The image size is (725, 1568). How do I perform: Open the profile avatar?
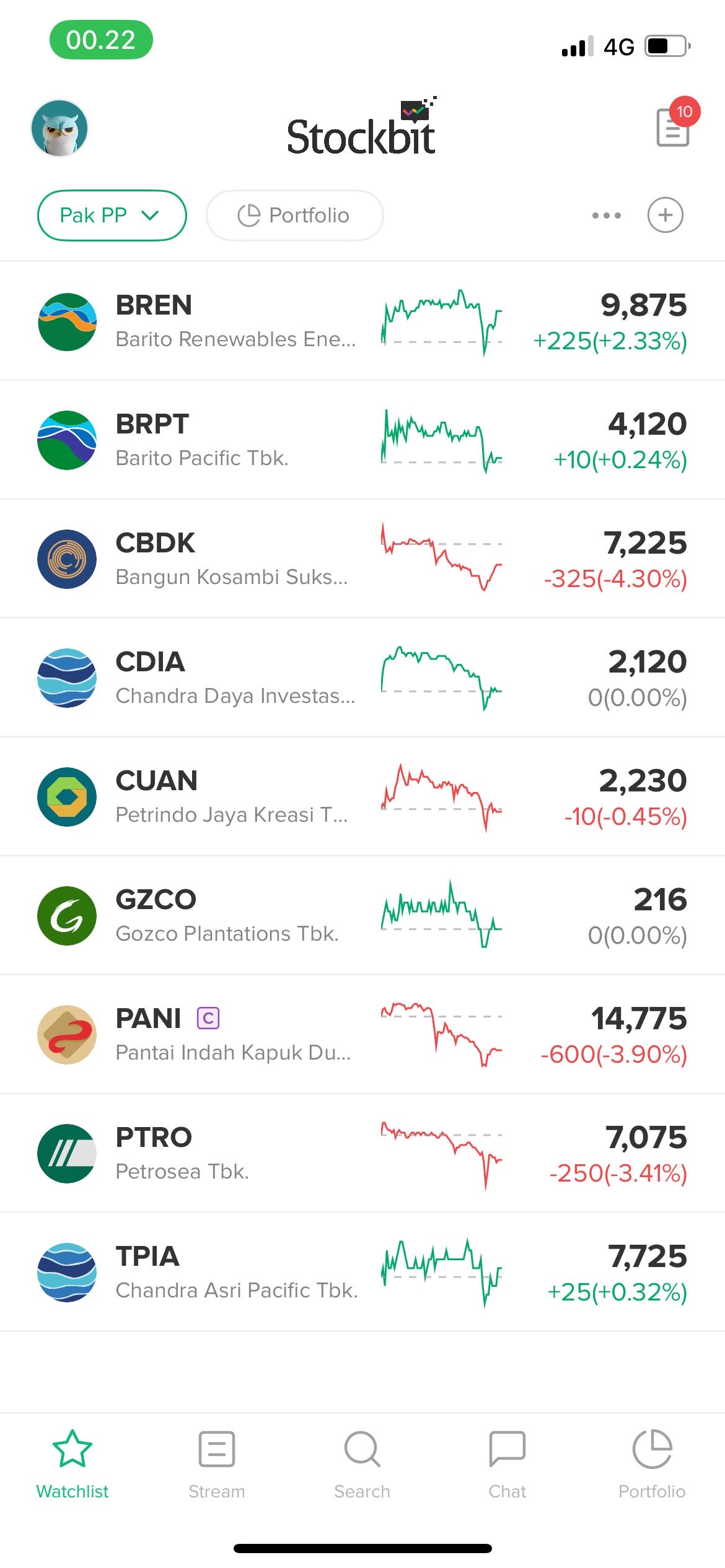click(59, 128)
